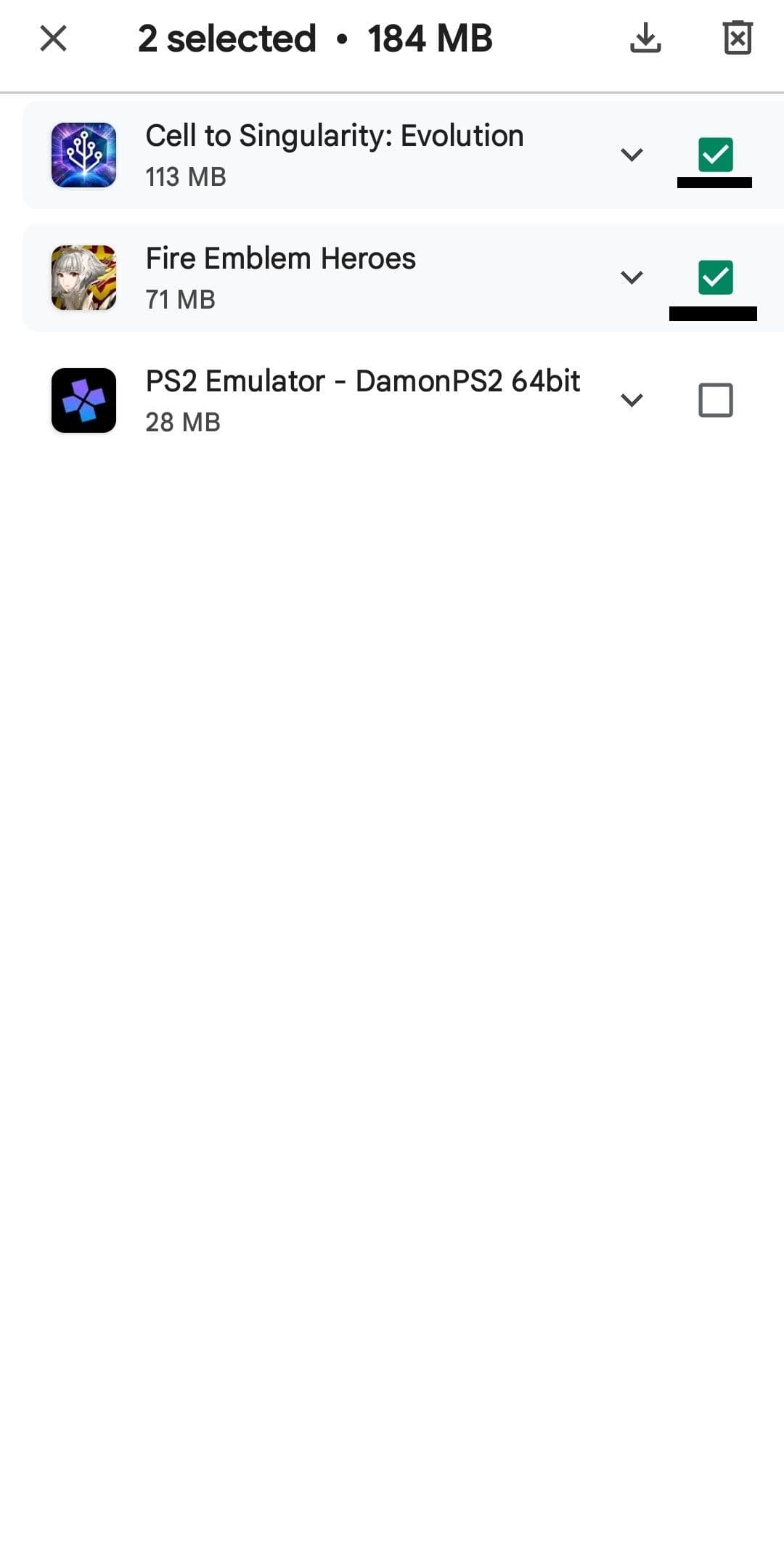The height and width of the screenshot is (1559, 784).
Task: Open Fire Emblem Heroes app page
Action: (280, 258)
